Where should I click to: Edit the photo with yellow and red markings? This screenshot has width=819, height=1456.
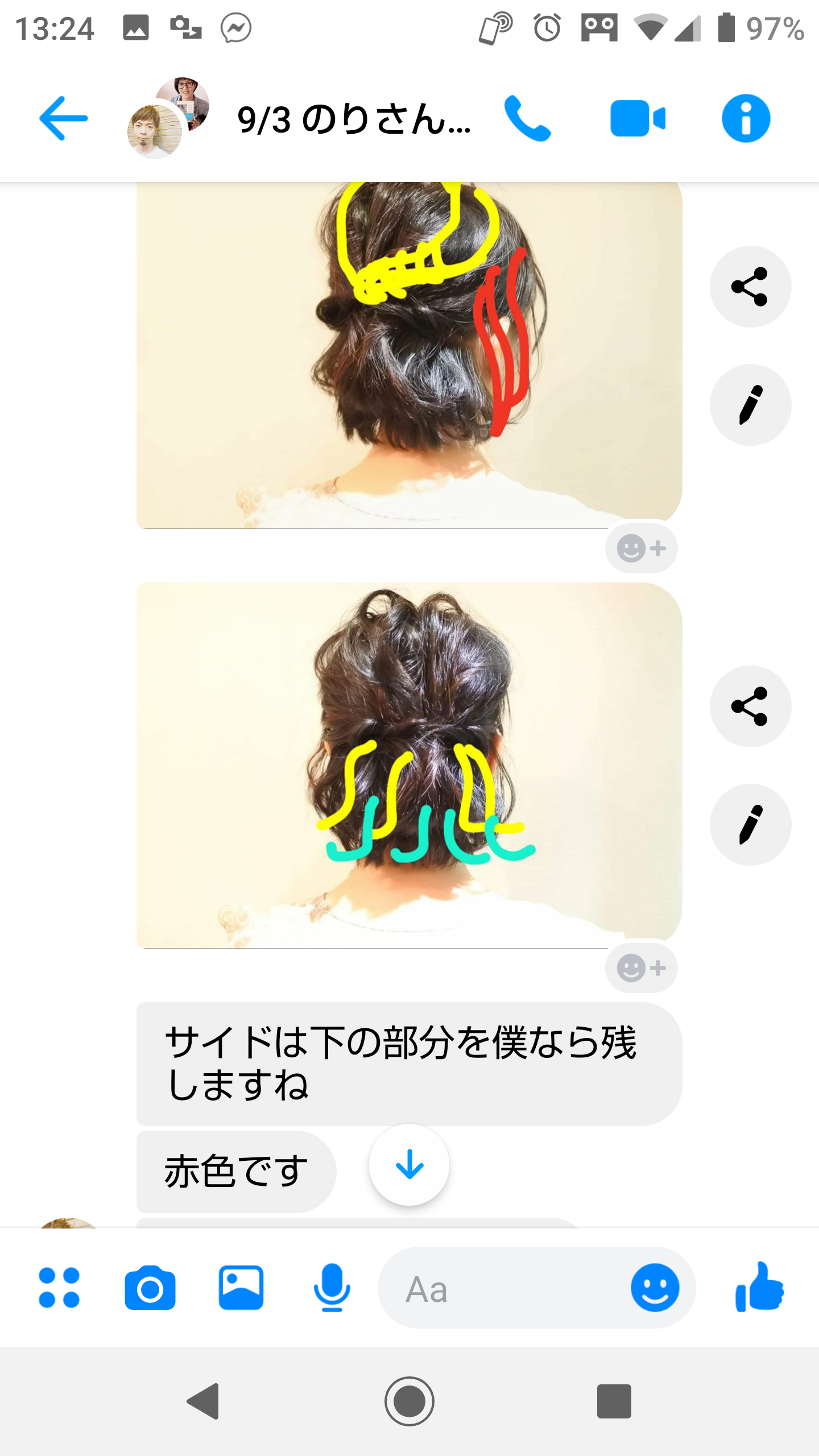click(750, 405)
